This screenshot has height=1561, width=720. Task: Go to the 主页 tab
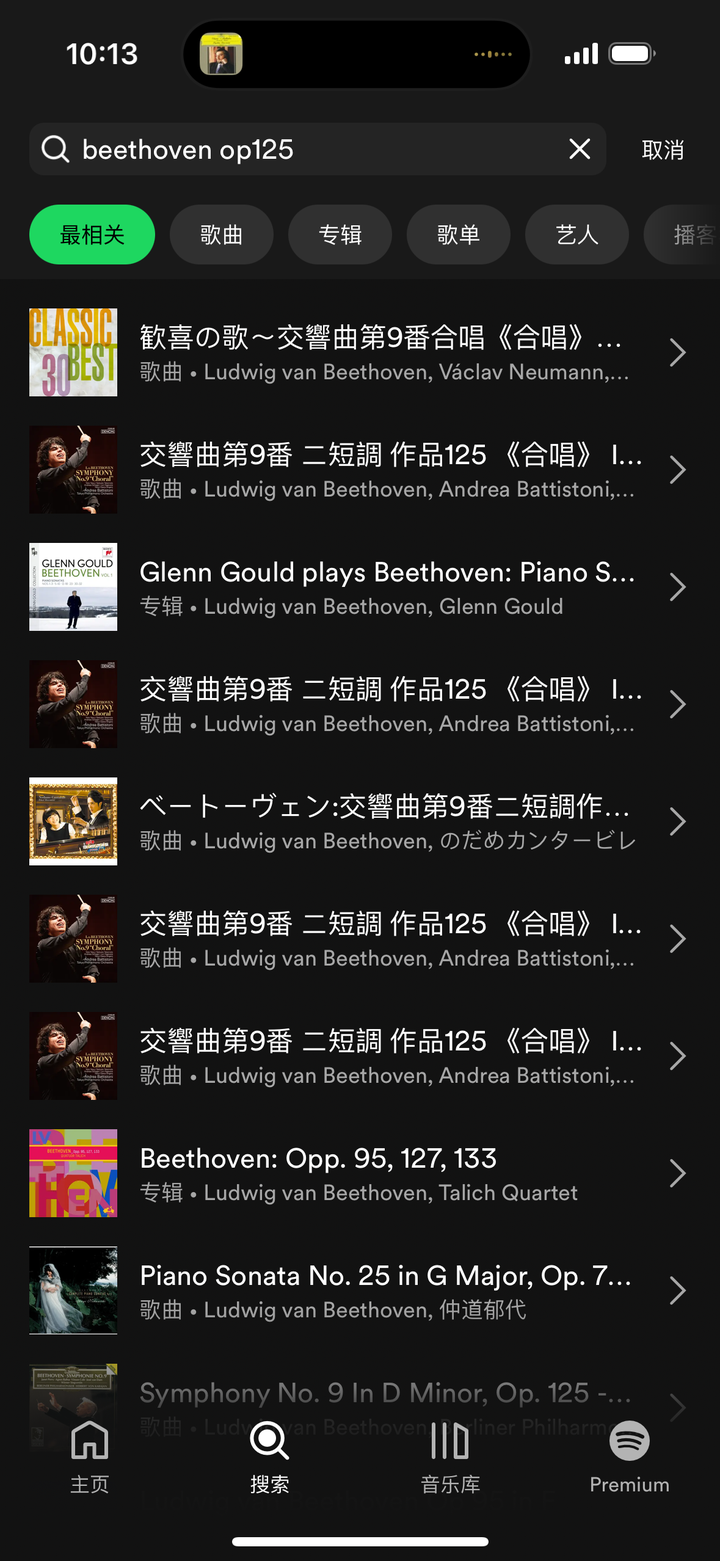click(x=89, y=1456)
